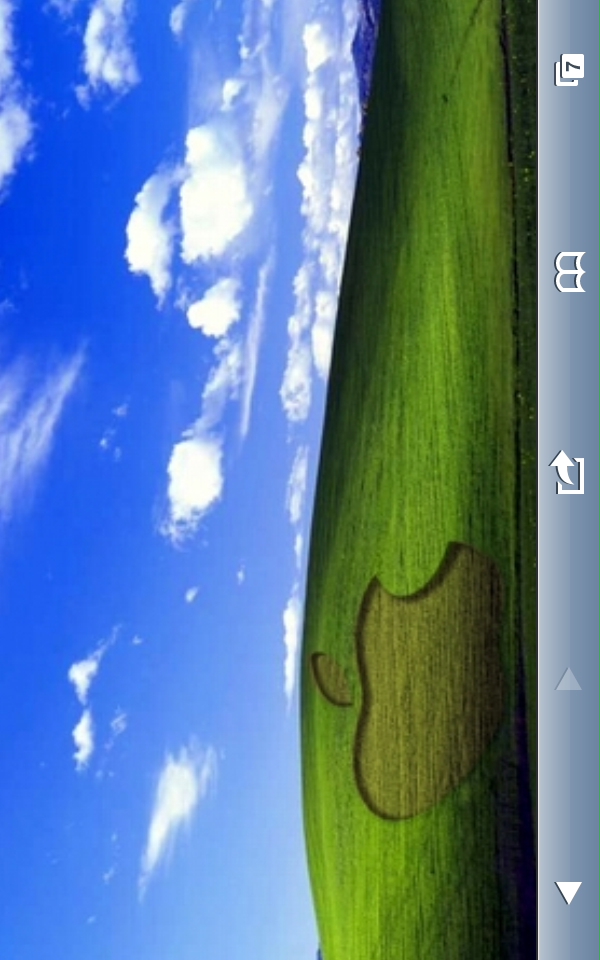Tap the dimmed forward arrow

click(568, 679)
